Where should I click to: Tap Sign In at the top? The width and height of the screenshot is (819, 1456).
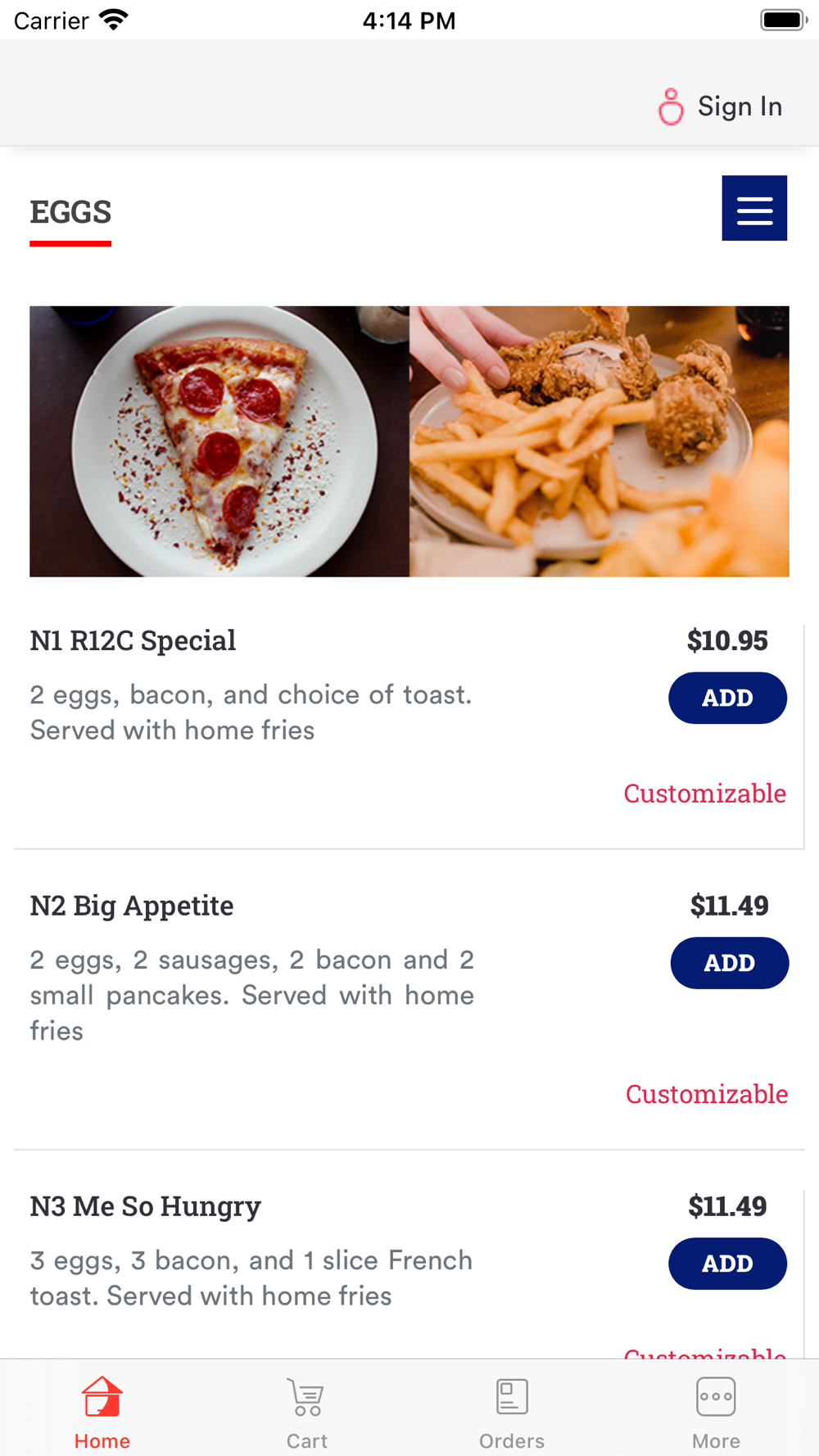coord(721,106)
